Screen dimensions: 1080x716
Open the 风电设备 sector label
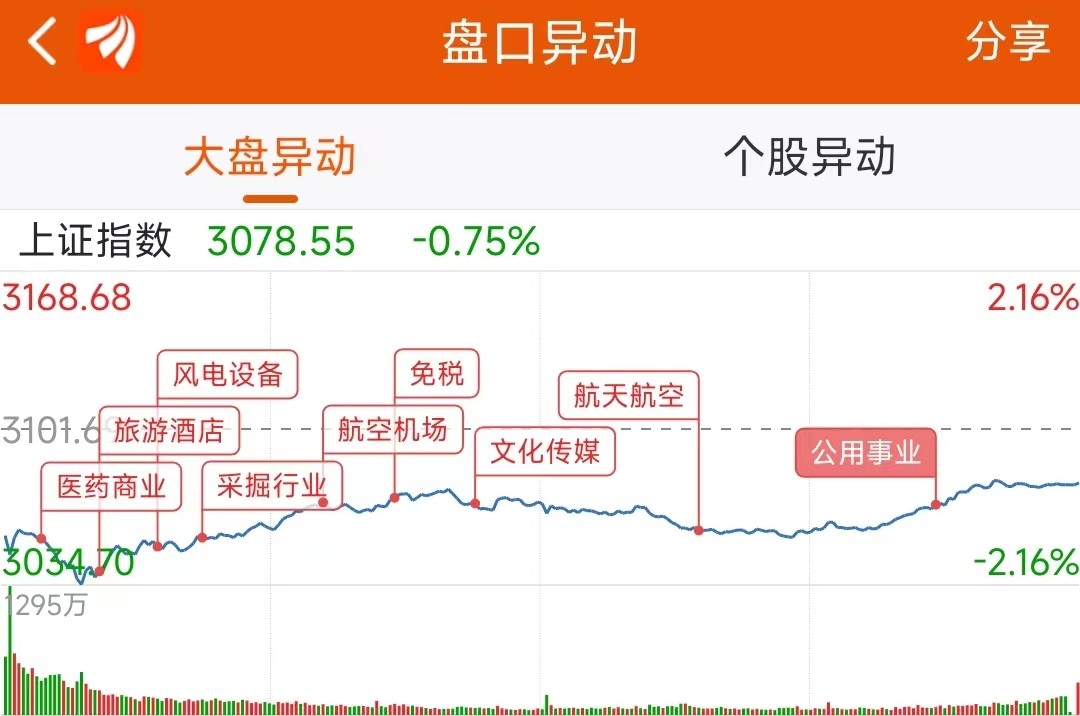227,375
